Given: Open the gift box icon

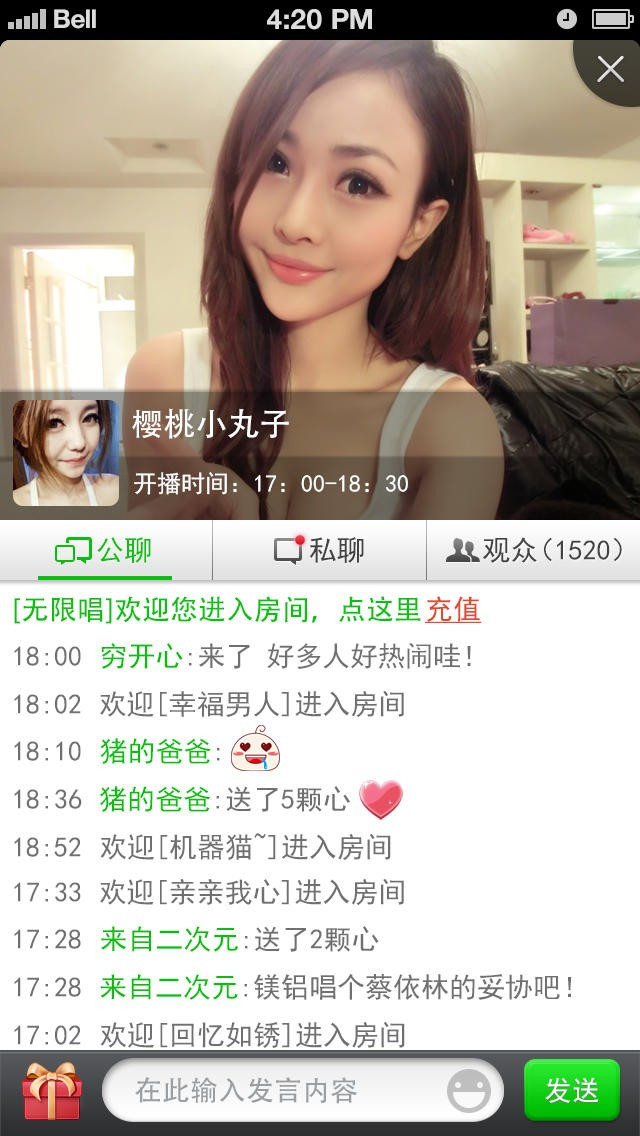Looking at the screenshot, I should [52, 1090].
